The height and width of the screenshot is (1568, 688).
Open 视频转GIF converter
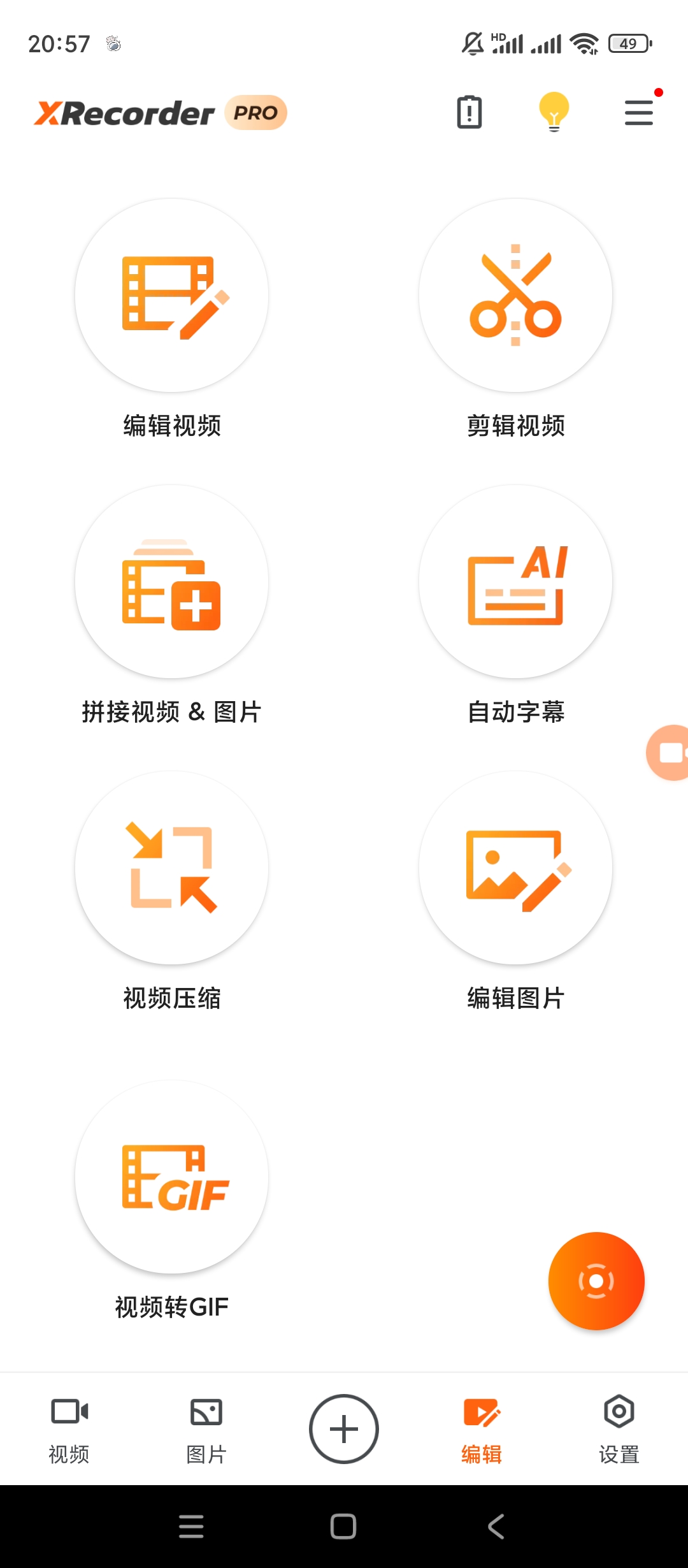coord(171,1177)
